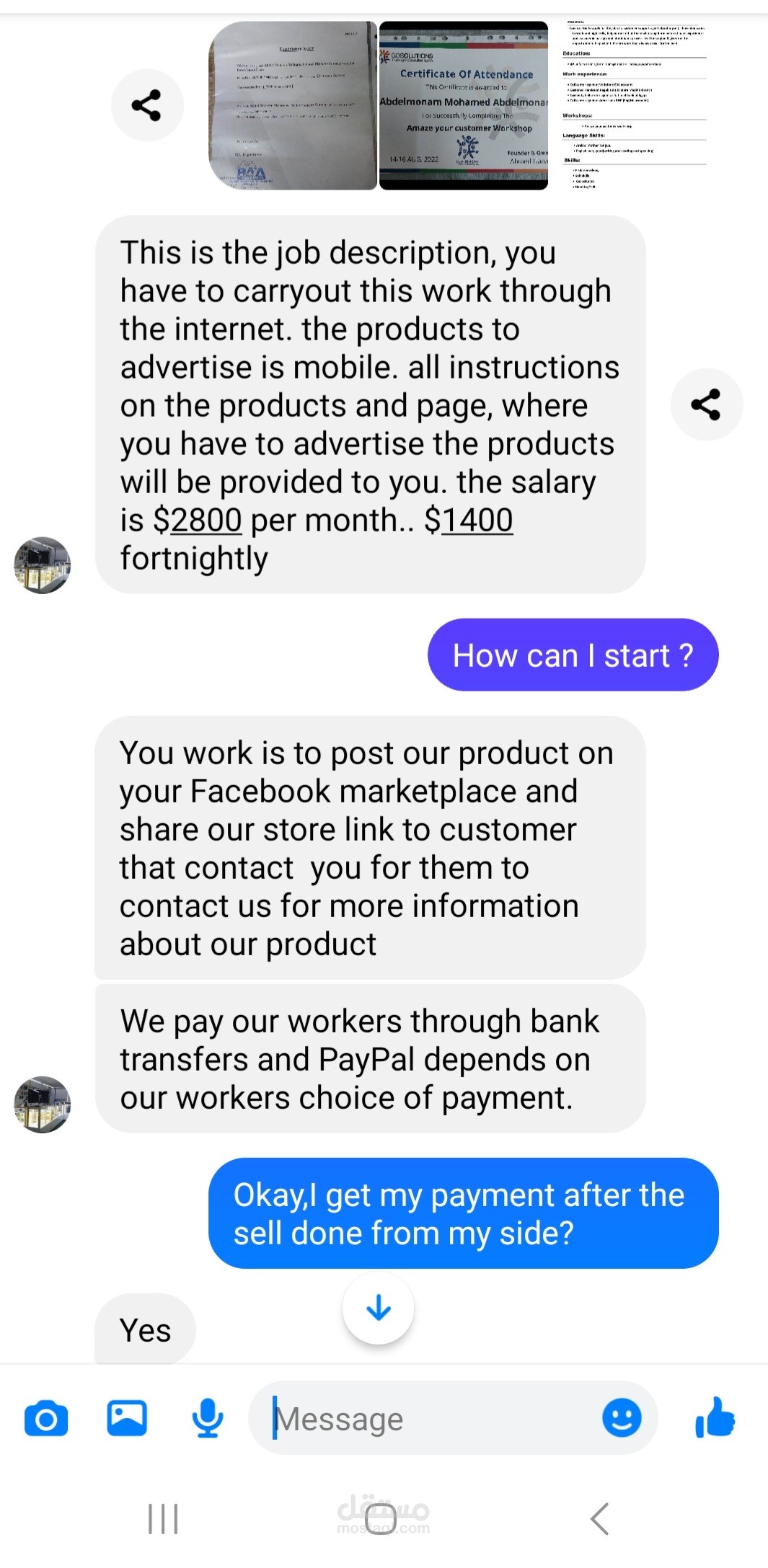Viewport: 768px width, 1568px height.
Task: Open the sender's profile picture beside payment message
Action: [43, 1104]
